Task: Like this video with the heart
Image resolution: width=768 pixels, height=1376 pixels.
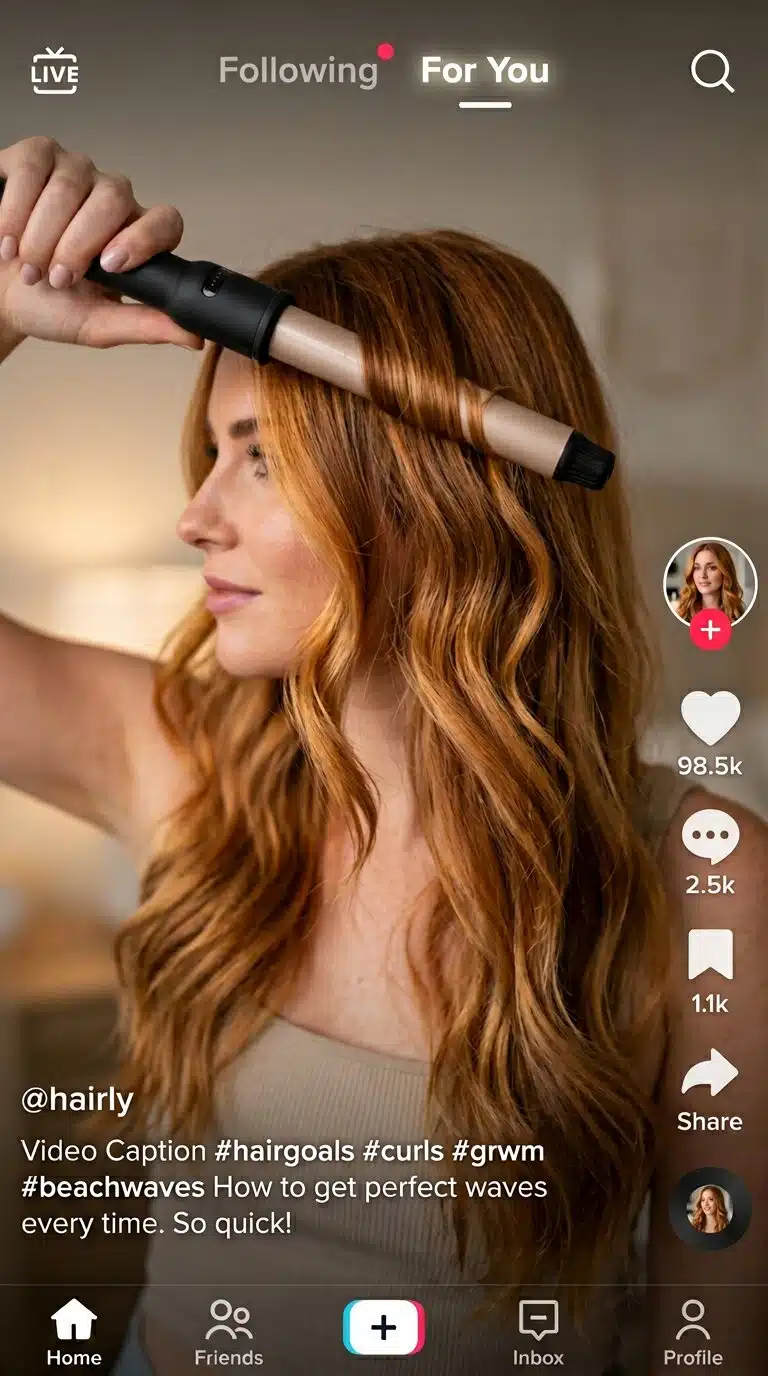Action: [x=710, y=719]
